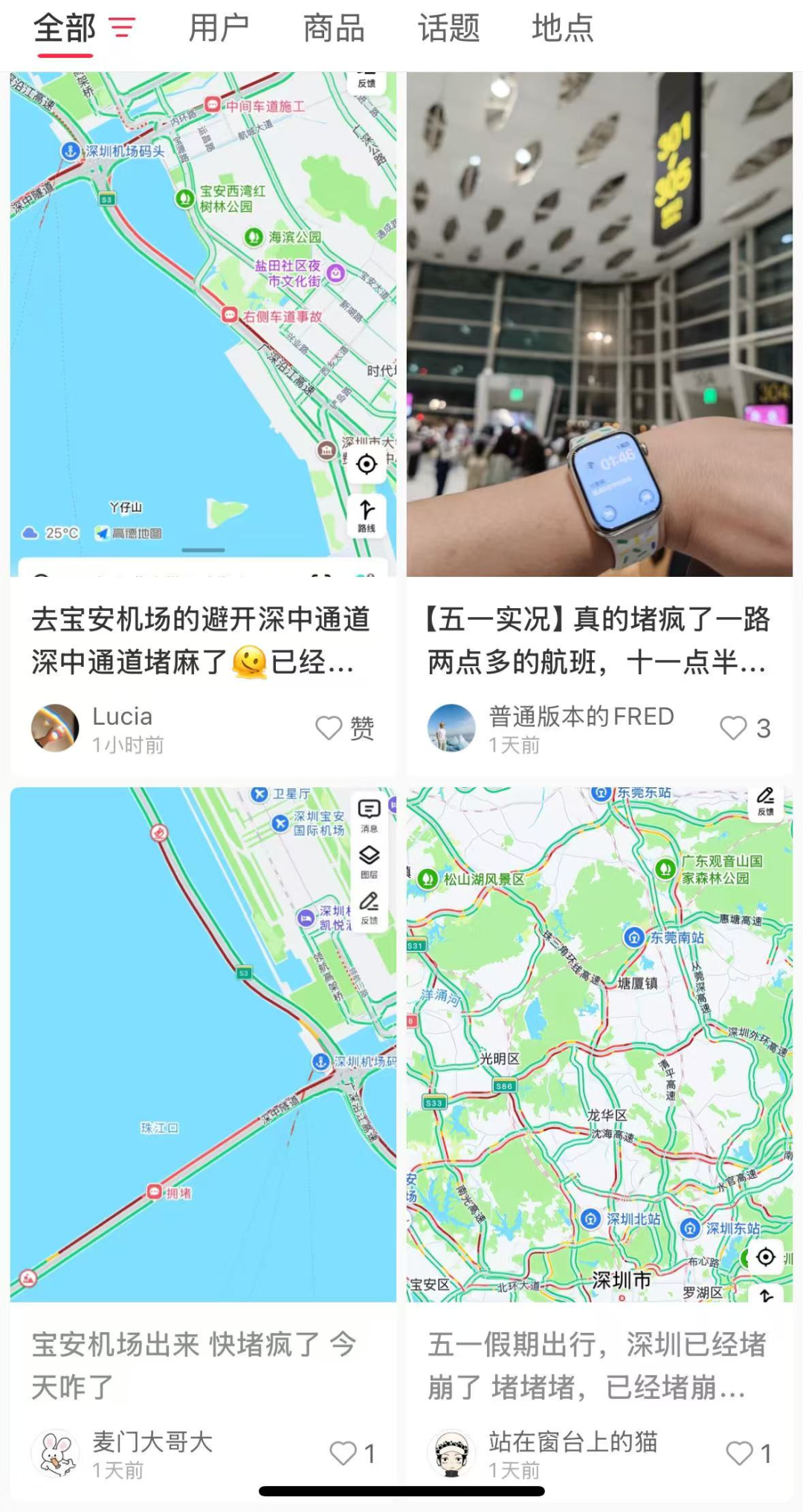Open the 五一实况 airport post
803x1512 pixels.
599,639
